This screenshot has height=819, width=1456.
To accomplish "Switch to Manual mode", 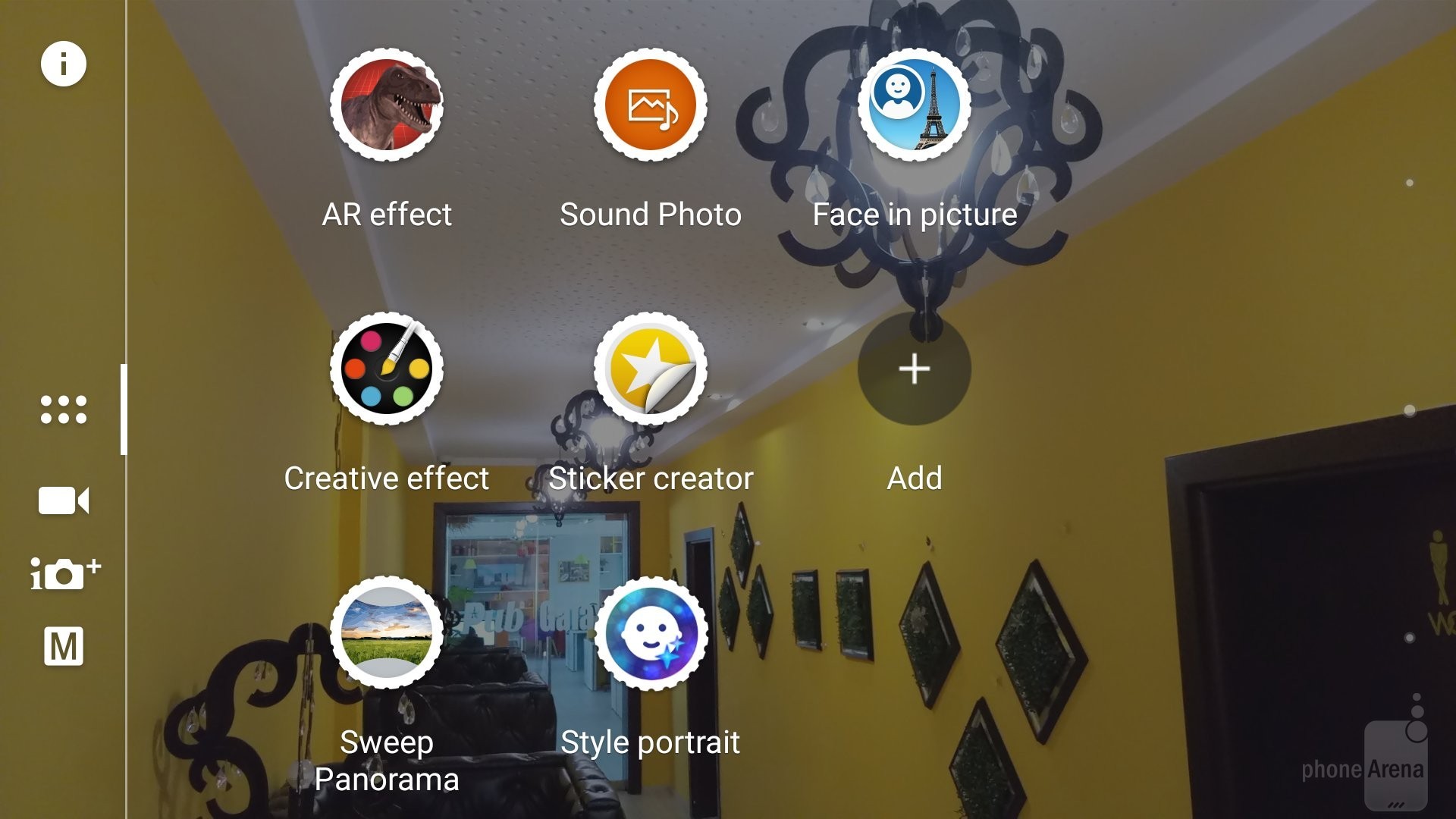I will coord(64,647).
